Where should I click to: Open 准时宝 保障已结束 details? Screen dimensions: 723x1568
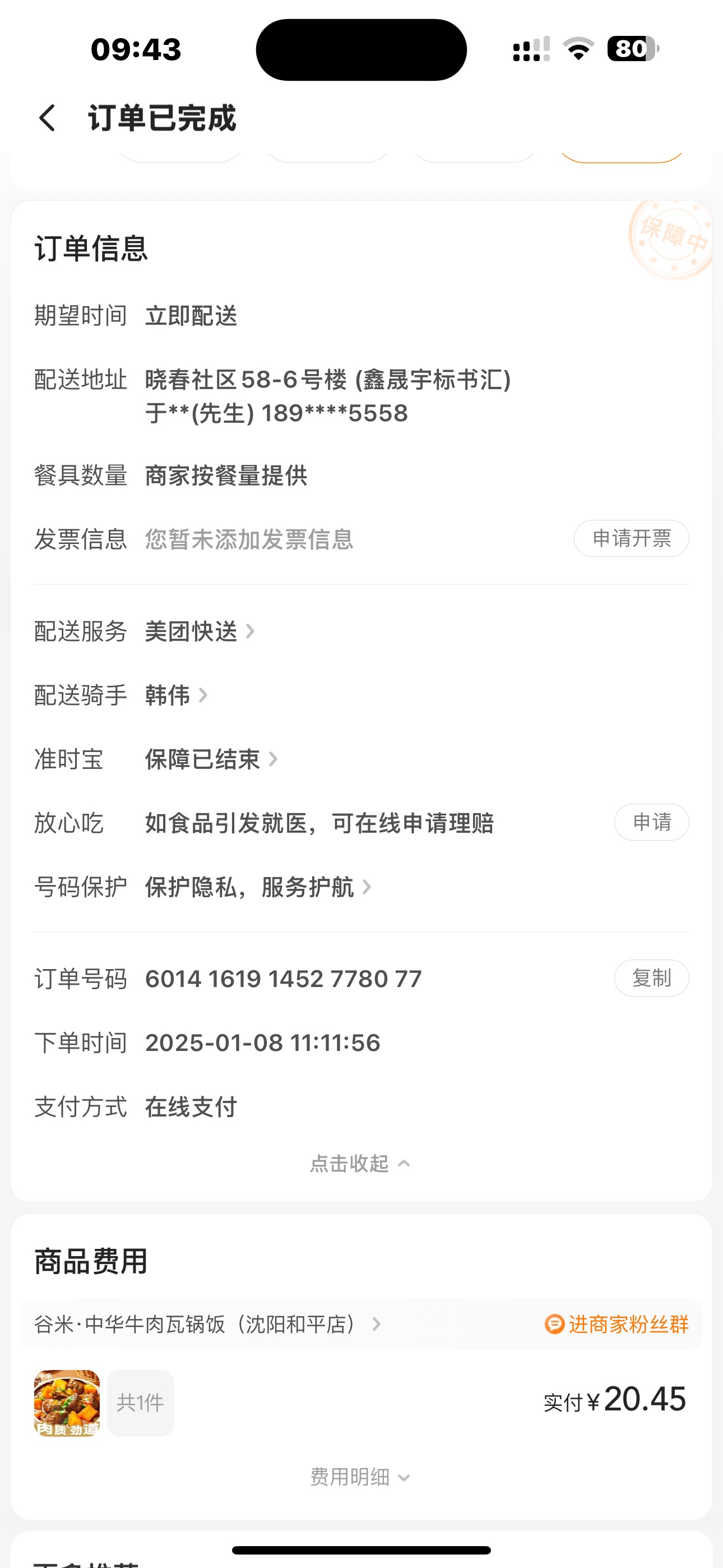tap(211, 759)
